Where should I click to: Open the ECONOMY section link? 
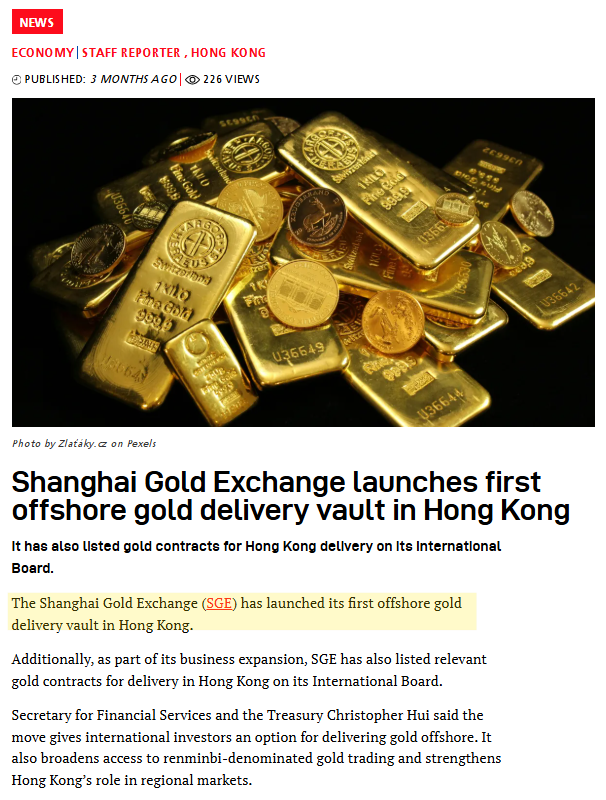[x=42, y=53]
